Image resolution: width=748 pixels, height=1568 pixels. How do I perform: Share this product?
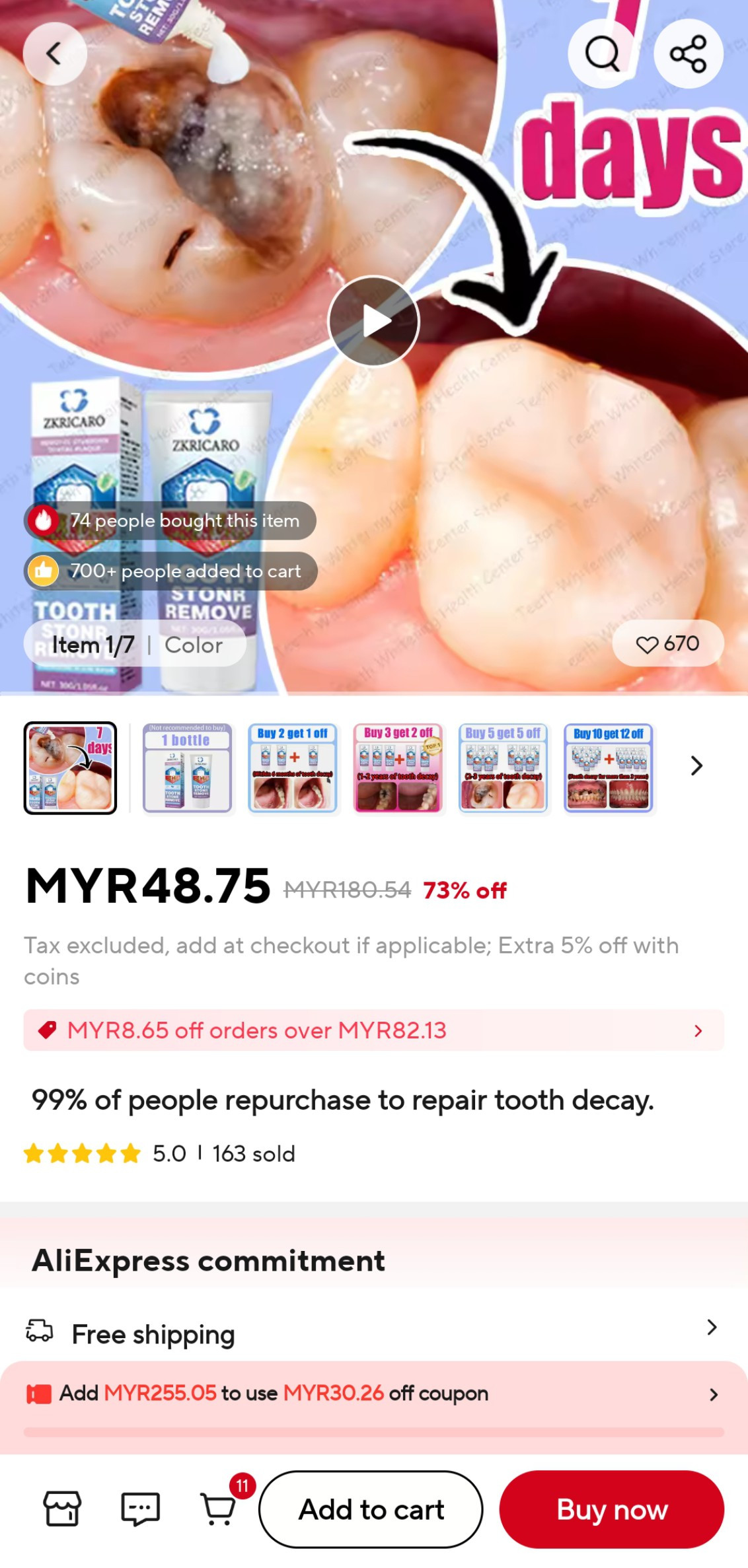688,53
